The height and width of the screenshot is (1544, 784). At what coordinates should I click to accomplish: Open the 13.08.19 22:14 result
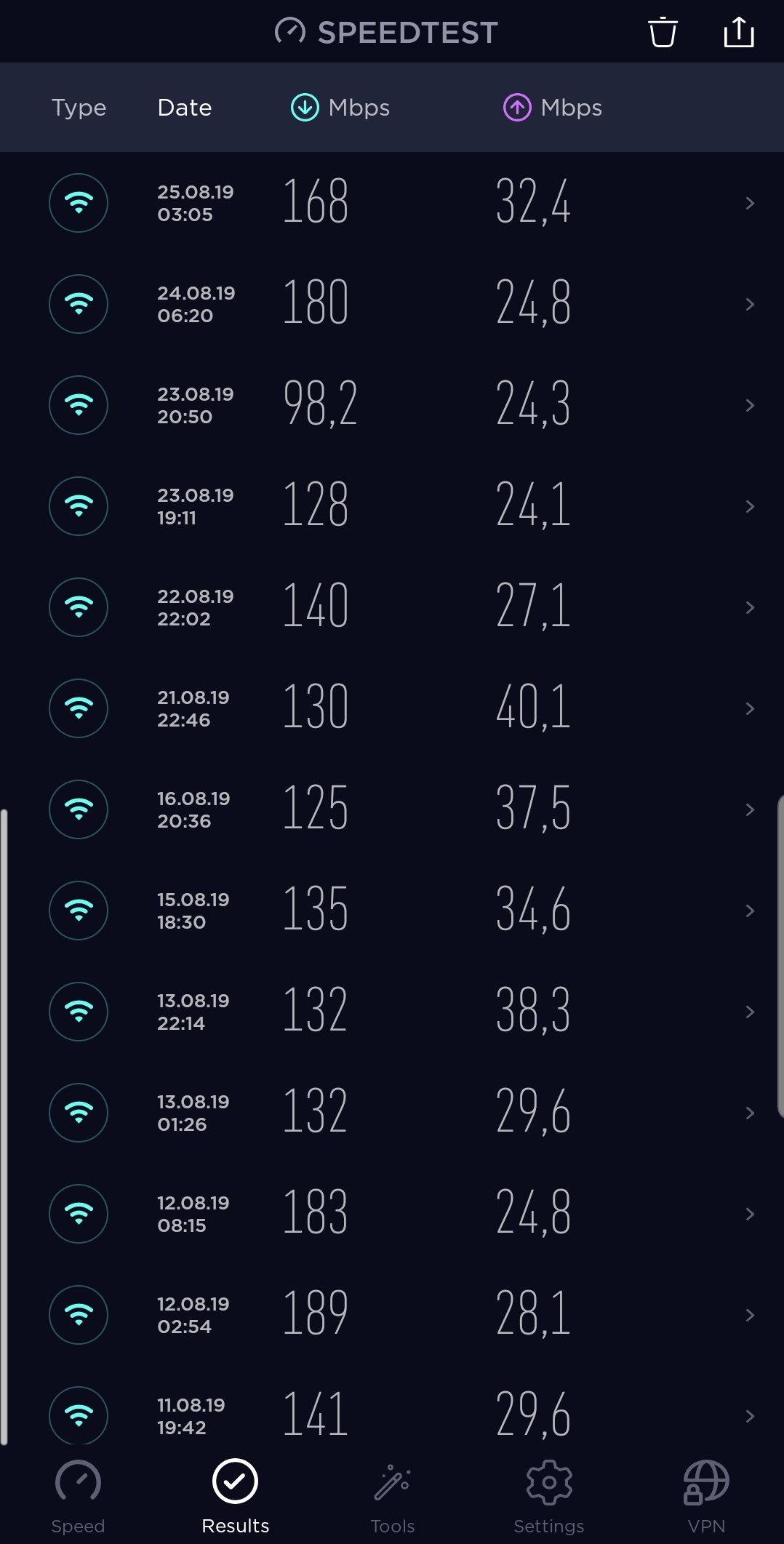[x=392, y=1012]
